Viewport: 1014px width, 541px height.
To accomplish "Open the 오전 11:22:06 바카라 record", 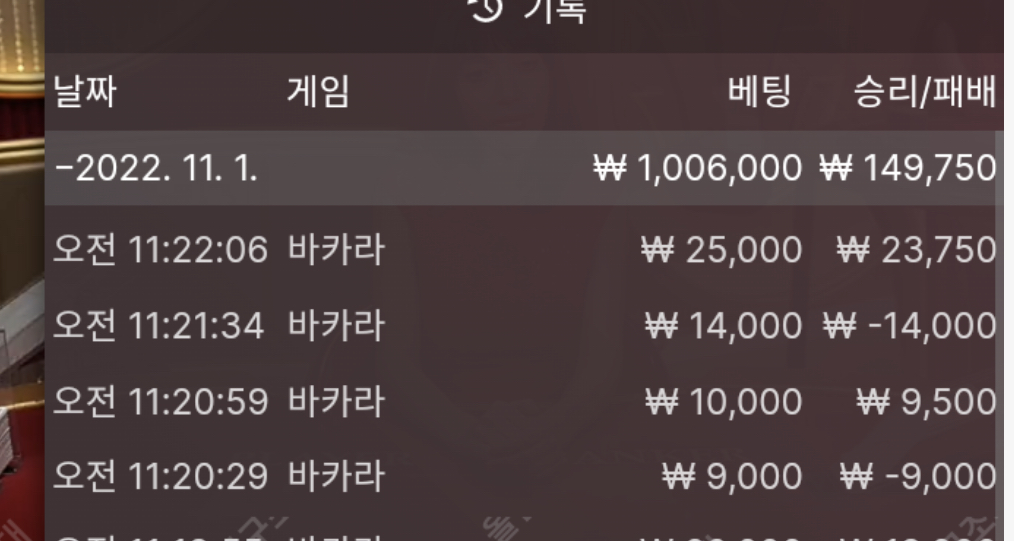I will click(524, 250).
